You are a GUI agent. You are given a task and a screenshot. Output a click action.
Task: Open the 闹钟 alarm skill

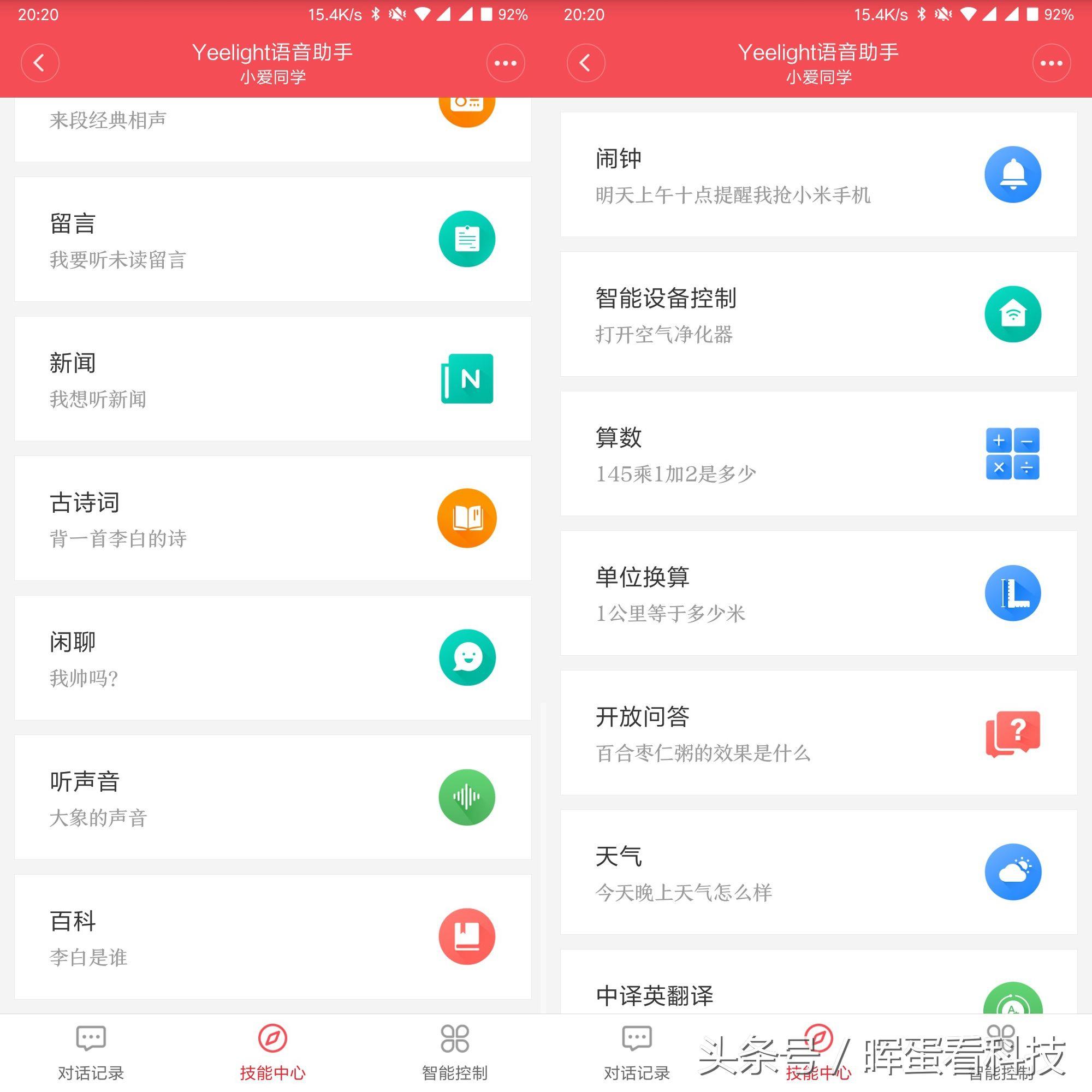[x=818, y=175]
